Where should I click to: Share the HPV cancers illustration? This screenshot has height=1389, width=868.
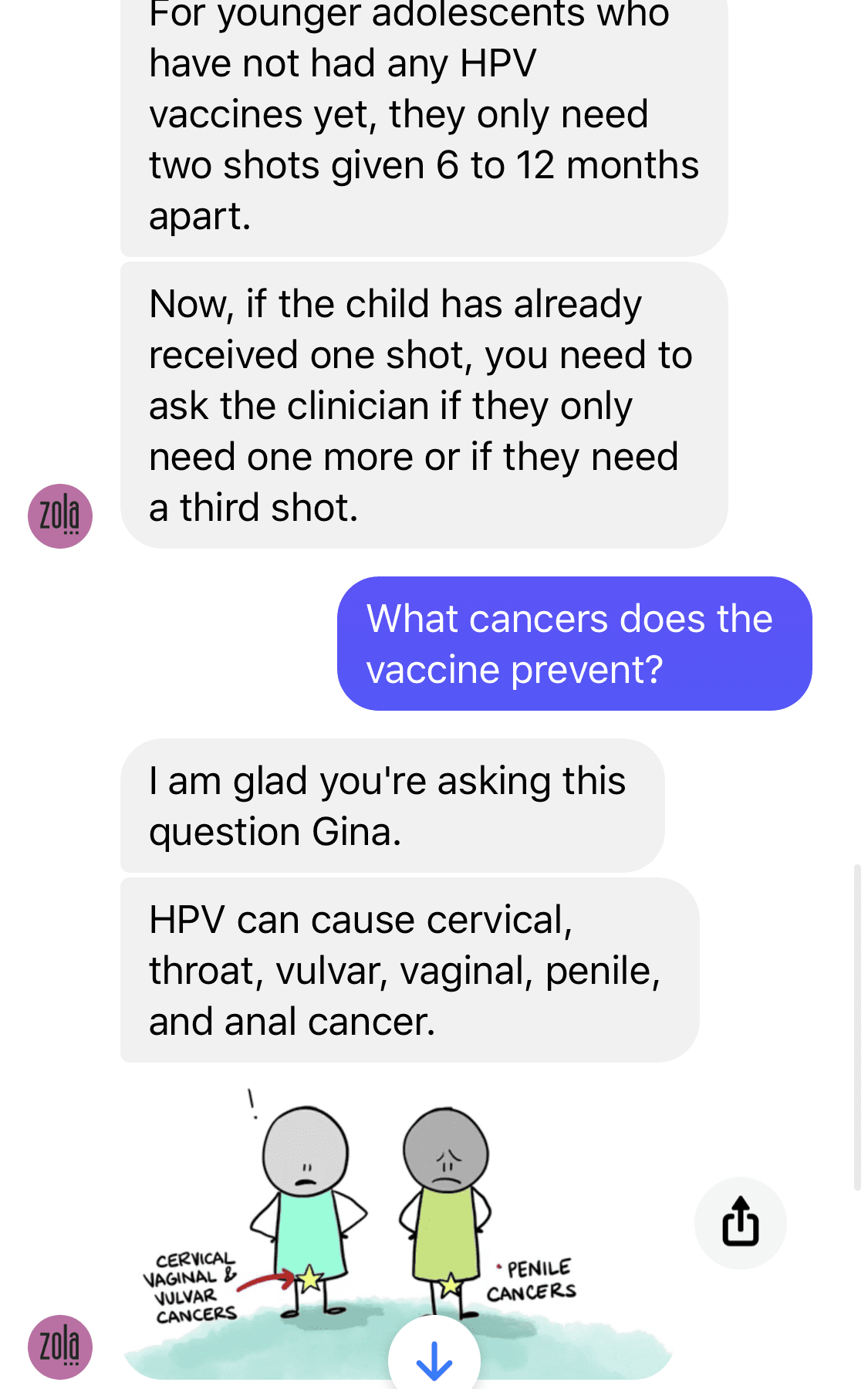coord(740,1222)
